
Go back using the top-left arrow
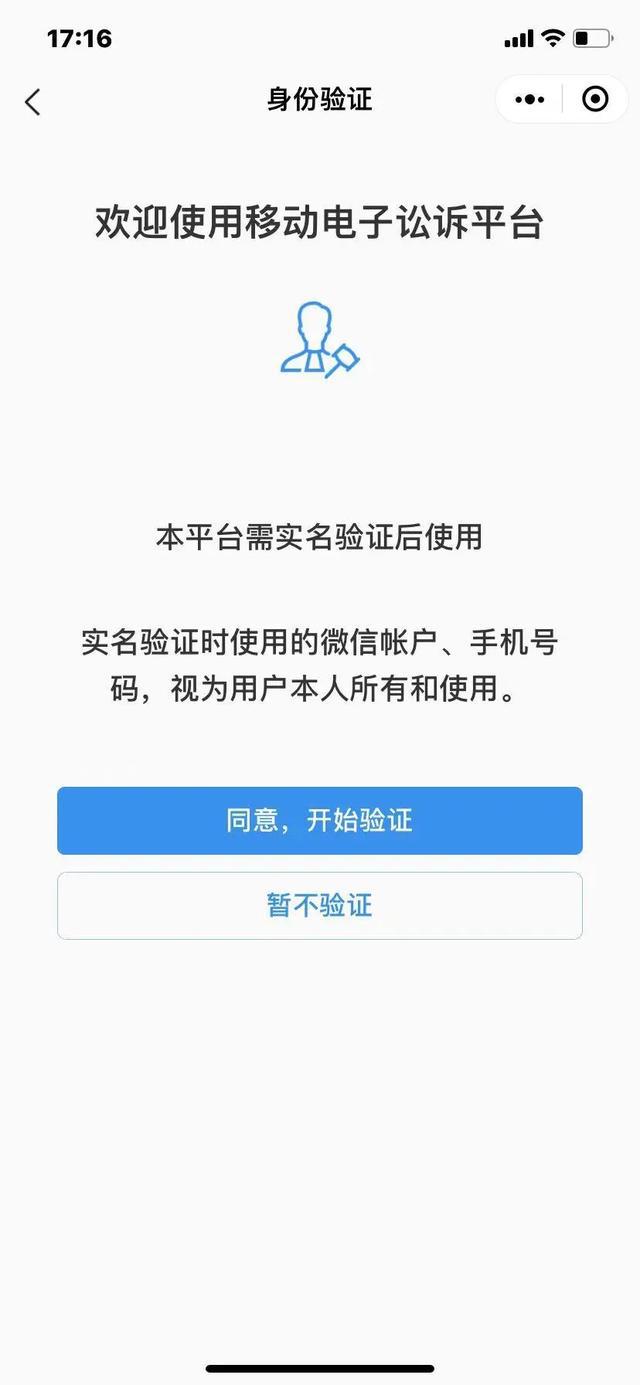click(x=33, y=101)
